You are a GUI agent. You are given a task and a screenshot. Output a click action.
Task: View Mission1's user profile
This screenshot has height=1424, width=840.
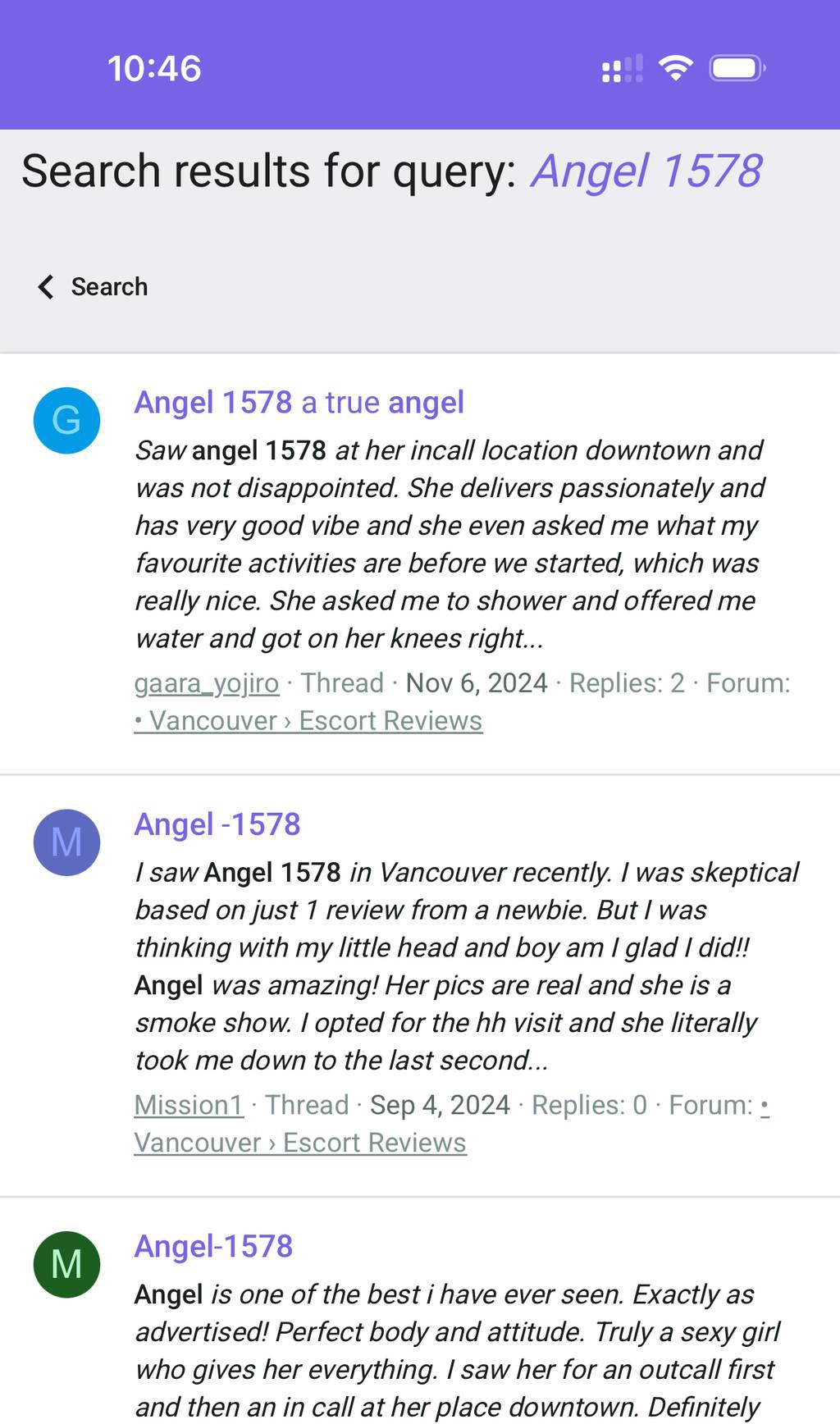pos(189,1105)
